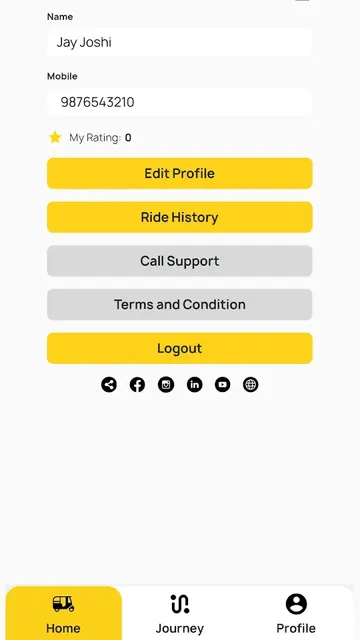The image size is (360, 640).
Task: Switch to the Home tab
Action: tap(64, 613)
